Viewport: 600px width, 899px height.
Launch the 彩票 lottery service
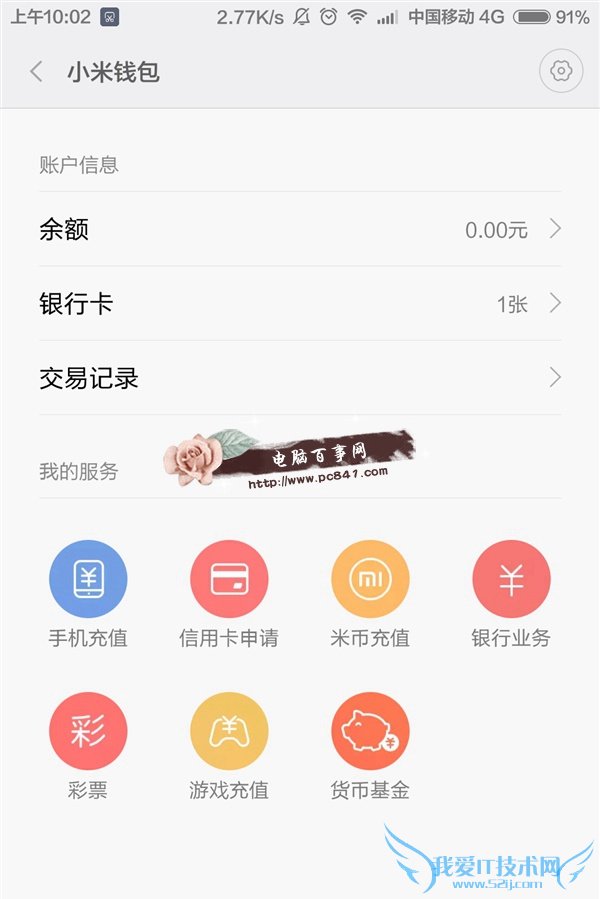(x=88, y=732)
